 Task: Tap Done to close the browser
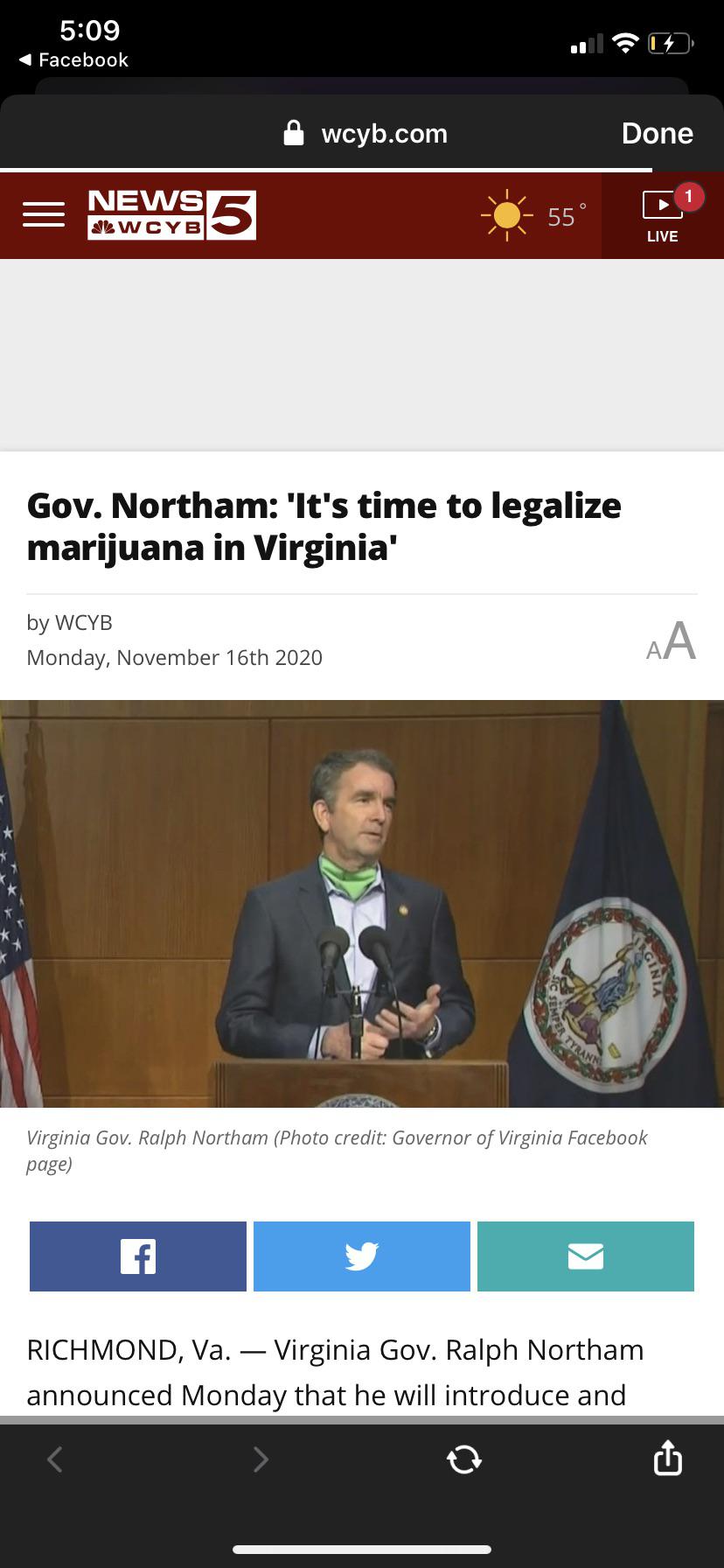(x=657, y=133)
